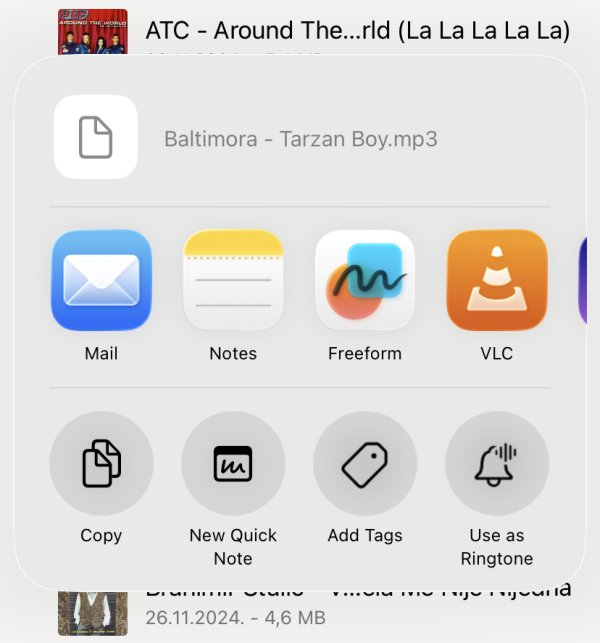Copy the Tarzan Boy file
This screenshot has height=643, width=600.
click(101, 463)
